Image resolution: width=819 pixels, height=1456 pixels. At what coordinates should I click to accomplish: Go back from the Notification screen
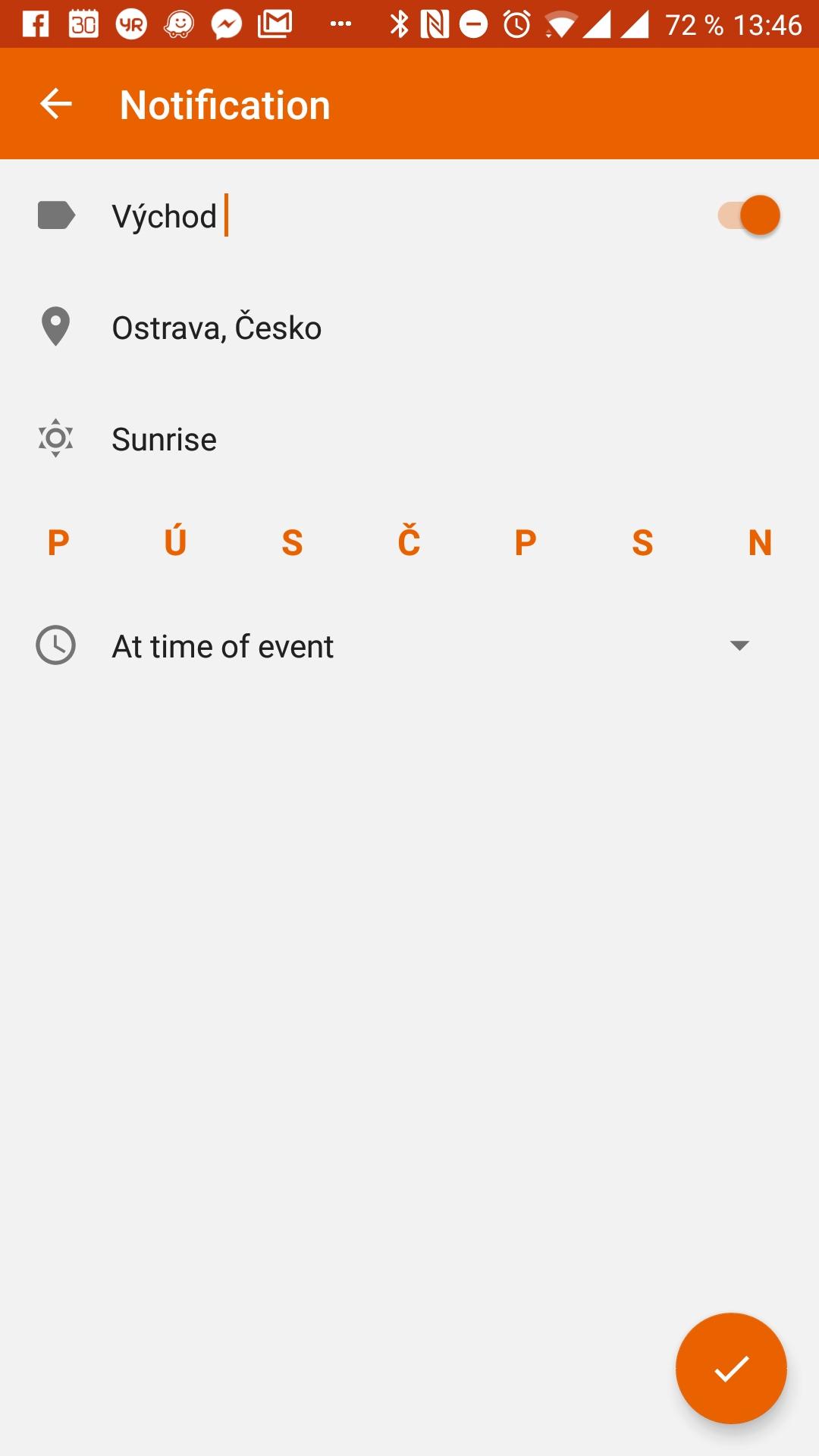[55, 104]
